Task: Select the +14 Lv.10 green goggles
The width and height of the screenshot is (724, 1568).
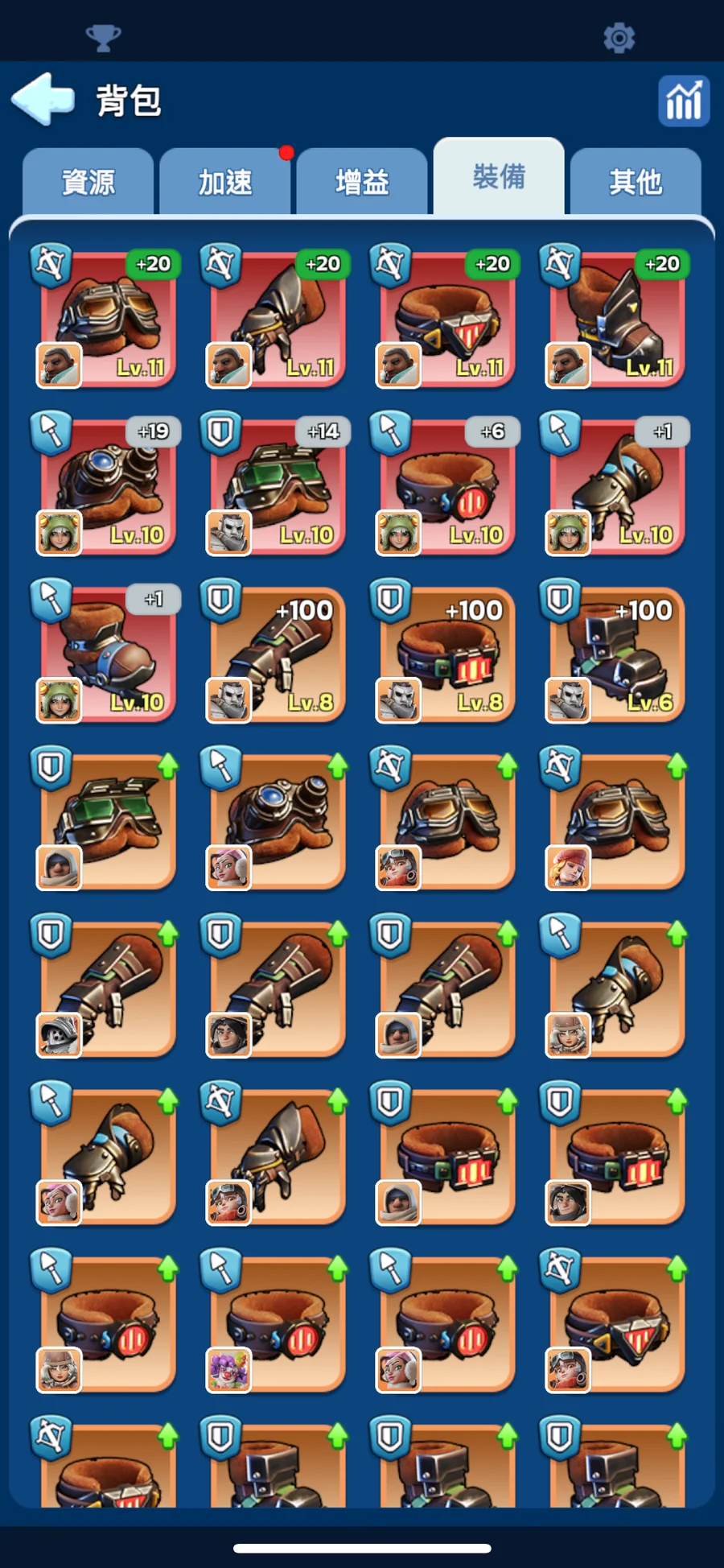Action: point(275,485)
